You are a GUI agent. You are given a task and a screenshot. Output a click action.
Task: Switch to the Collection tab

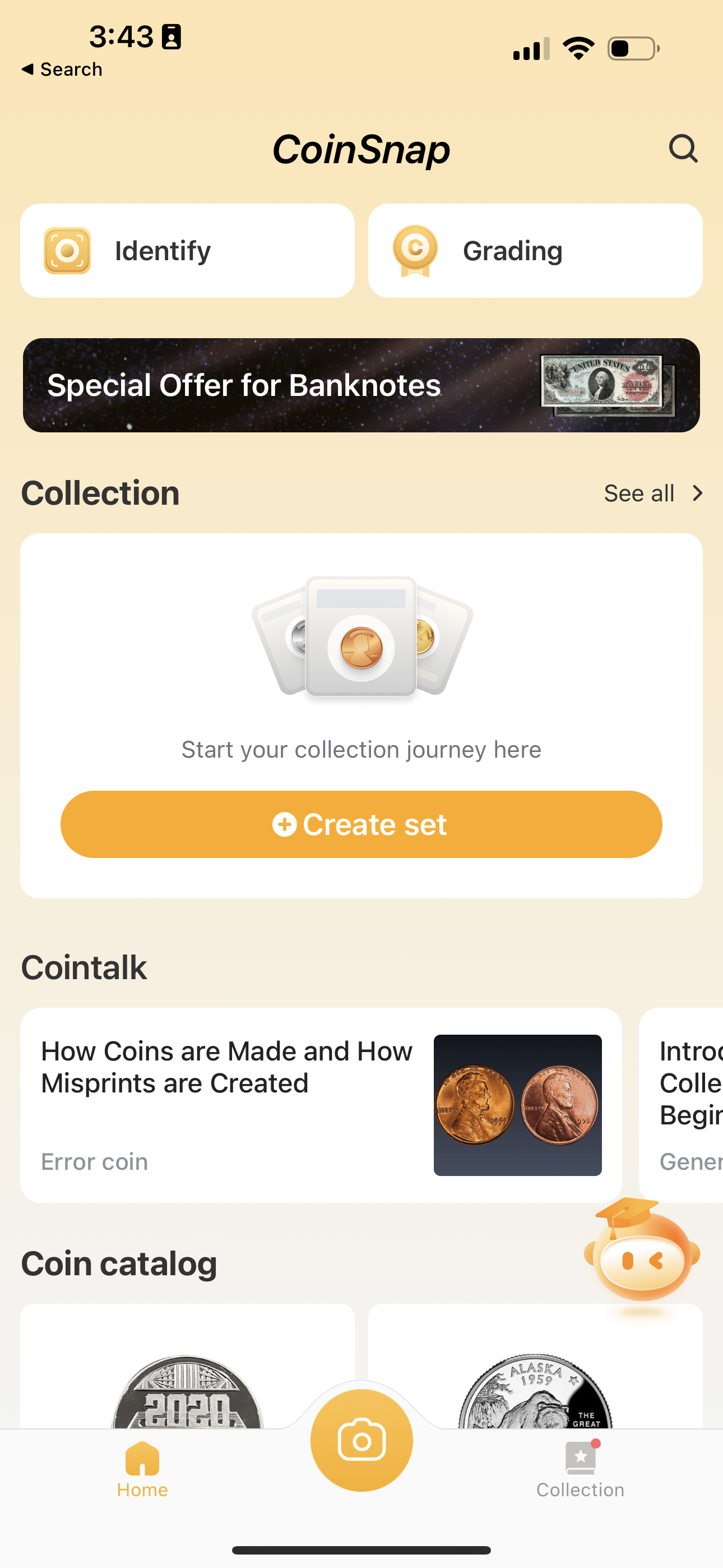point(580,1473)
